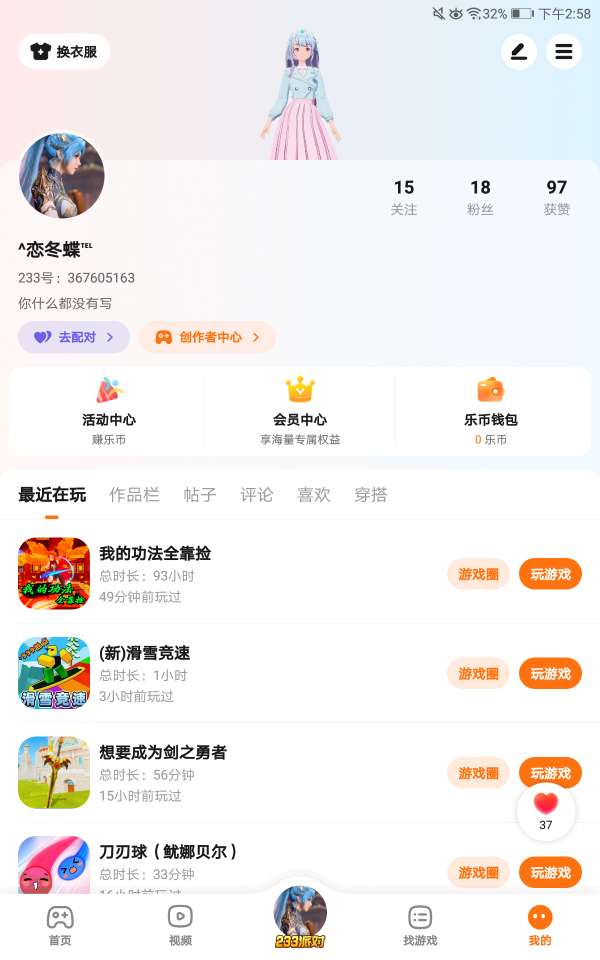Image resolution: width=600 pixels, height=960 pixels.
Task: Open 会员中心 membership center
Action: [300, 412]
